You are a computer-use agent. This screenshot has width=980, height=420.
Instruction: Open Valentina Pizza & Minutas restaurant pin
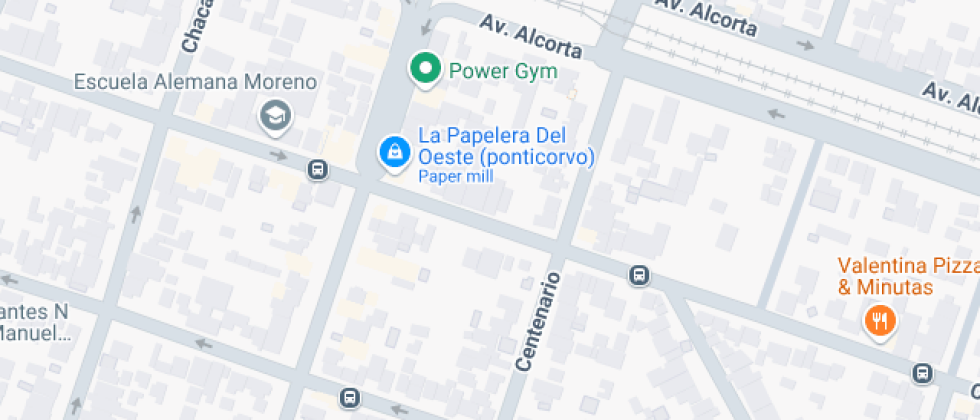[879, 321]
